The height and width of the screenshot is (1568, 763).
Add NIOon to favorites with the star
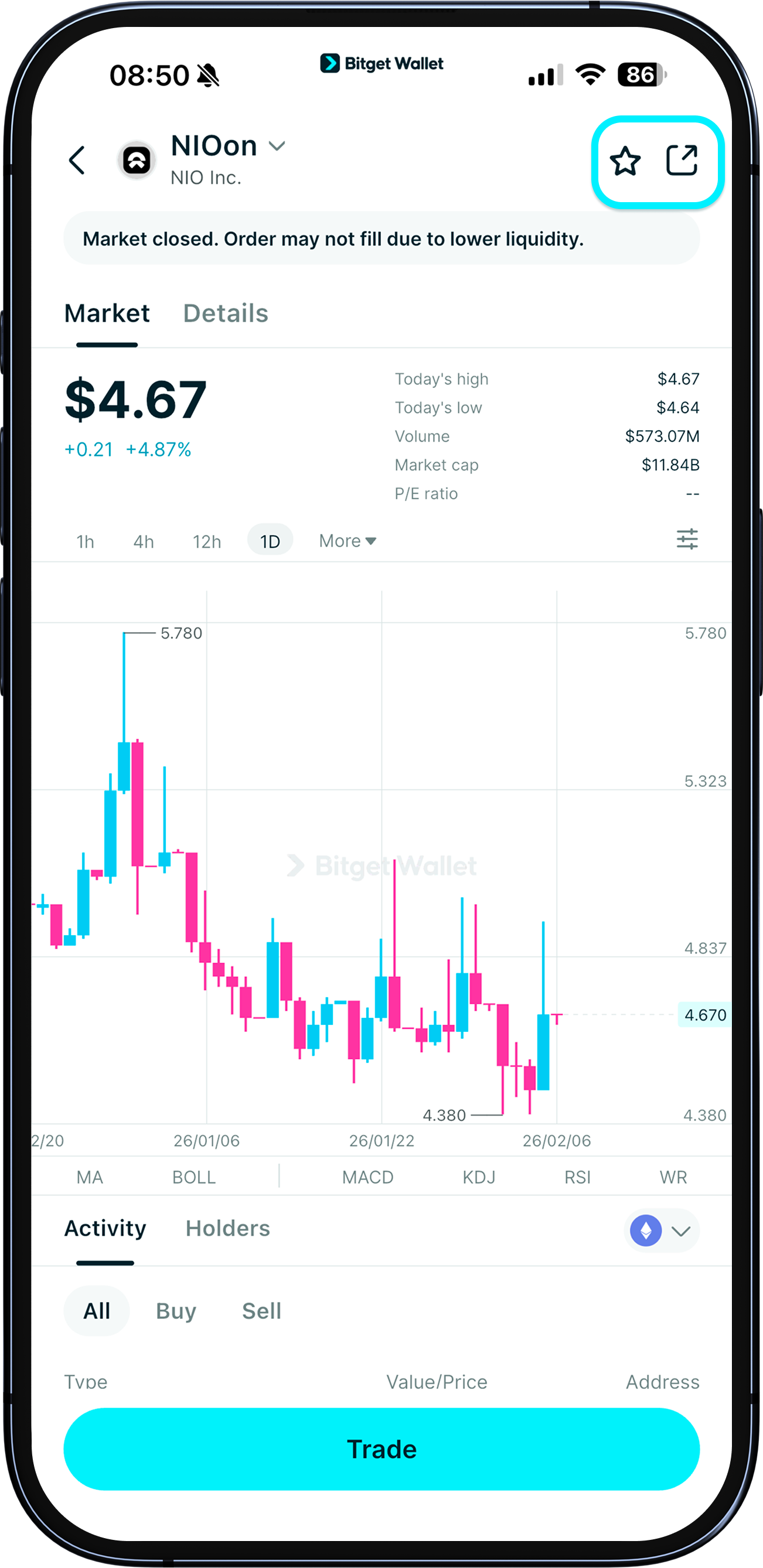click(x=625, y=161)
